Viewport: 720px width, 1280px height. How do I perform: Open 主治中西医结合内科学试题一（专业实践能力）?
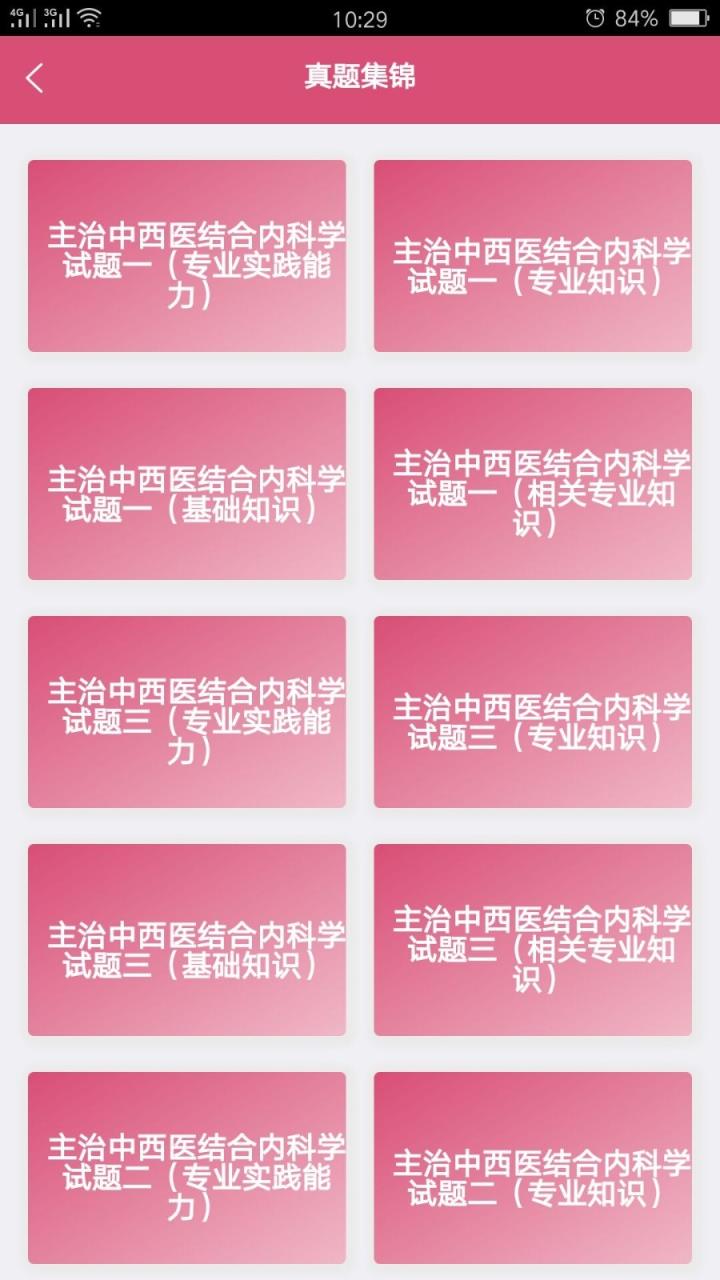[x=186, y=255]
